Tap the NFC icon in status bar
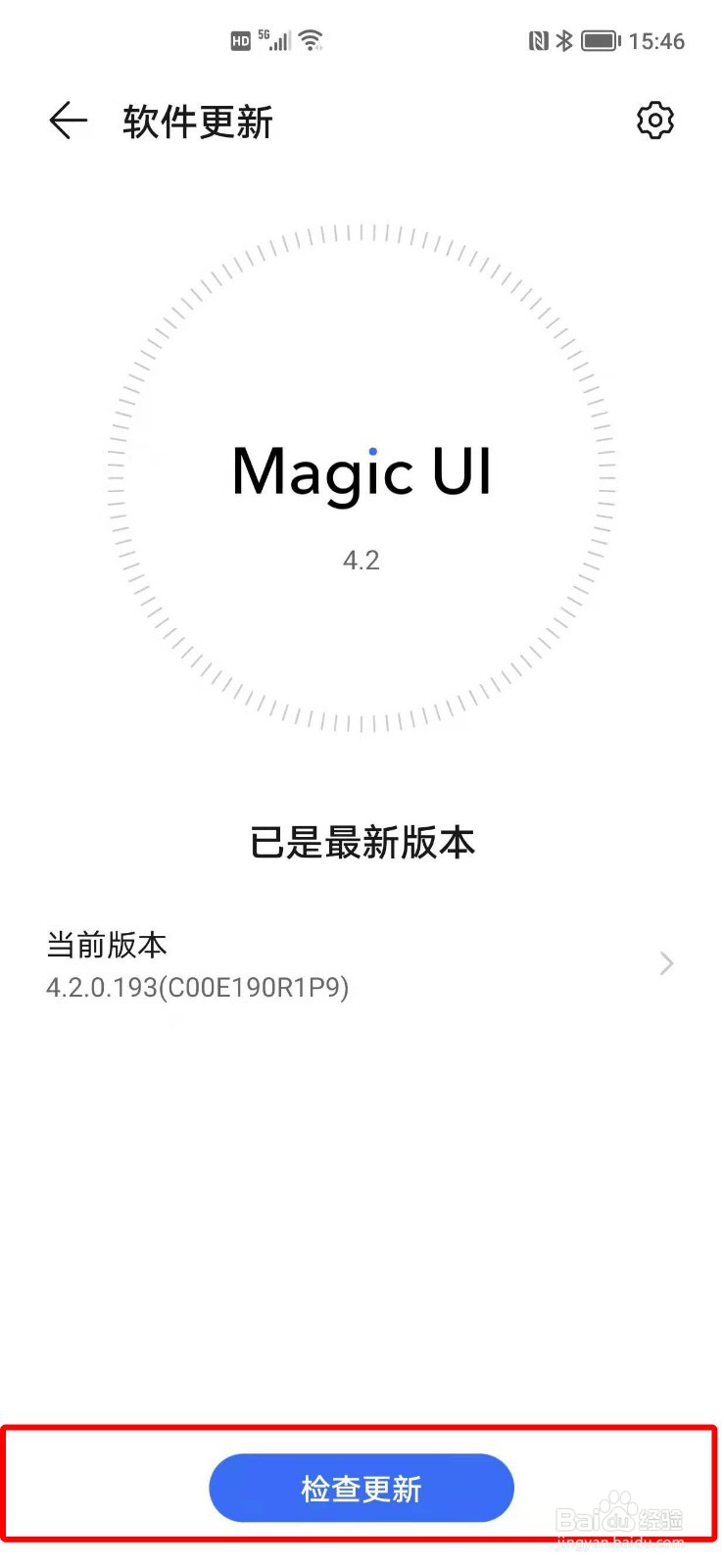The height and width of the screenshot is (1568, 724). 540,39
